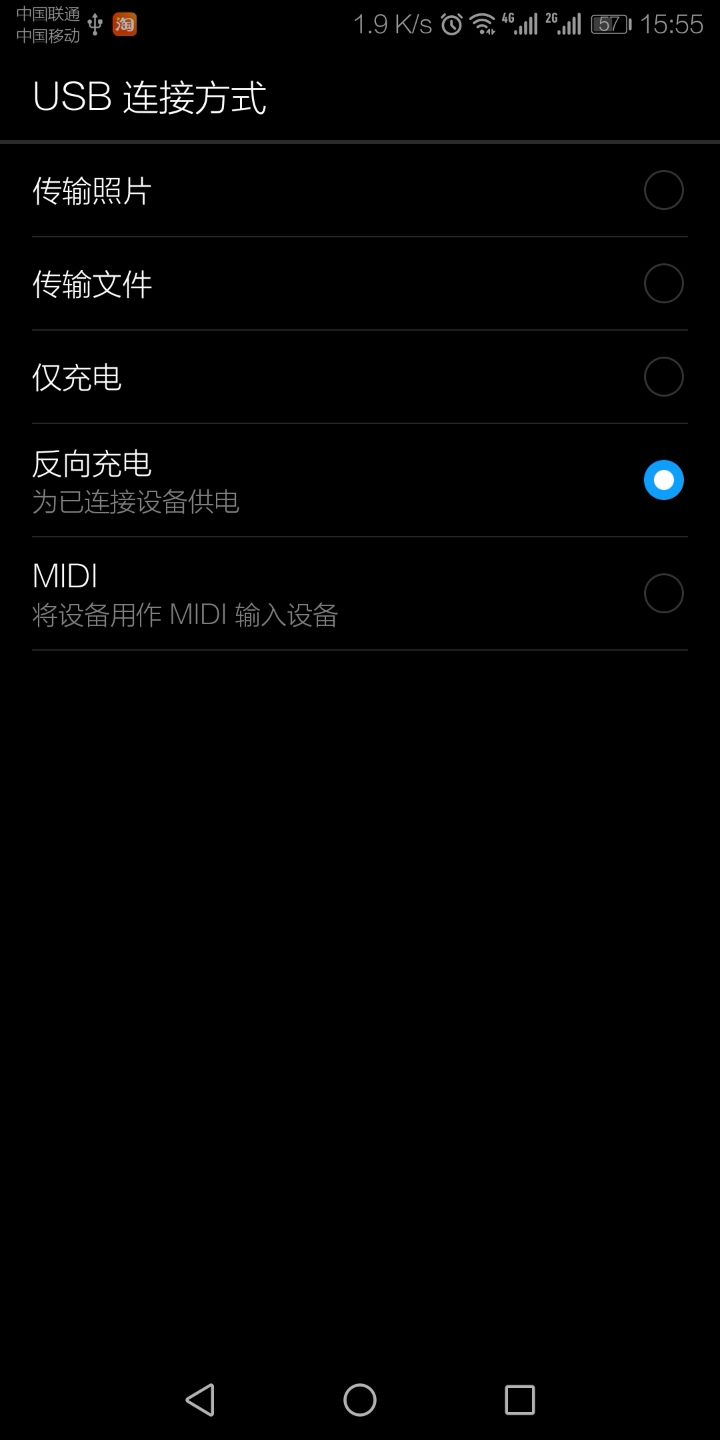The width and height of the screenshot is (720, 1440).
Task: Deselect the 反向充电 reverse charging option
Action: click(663, 480)
